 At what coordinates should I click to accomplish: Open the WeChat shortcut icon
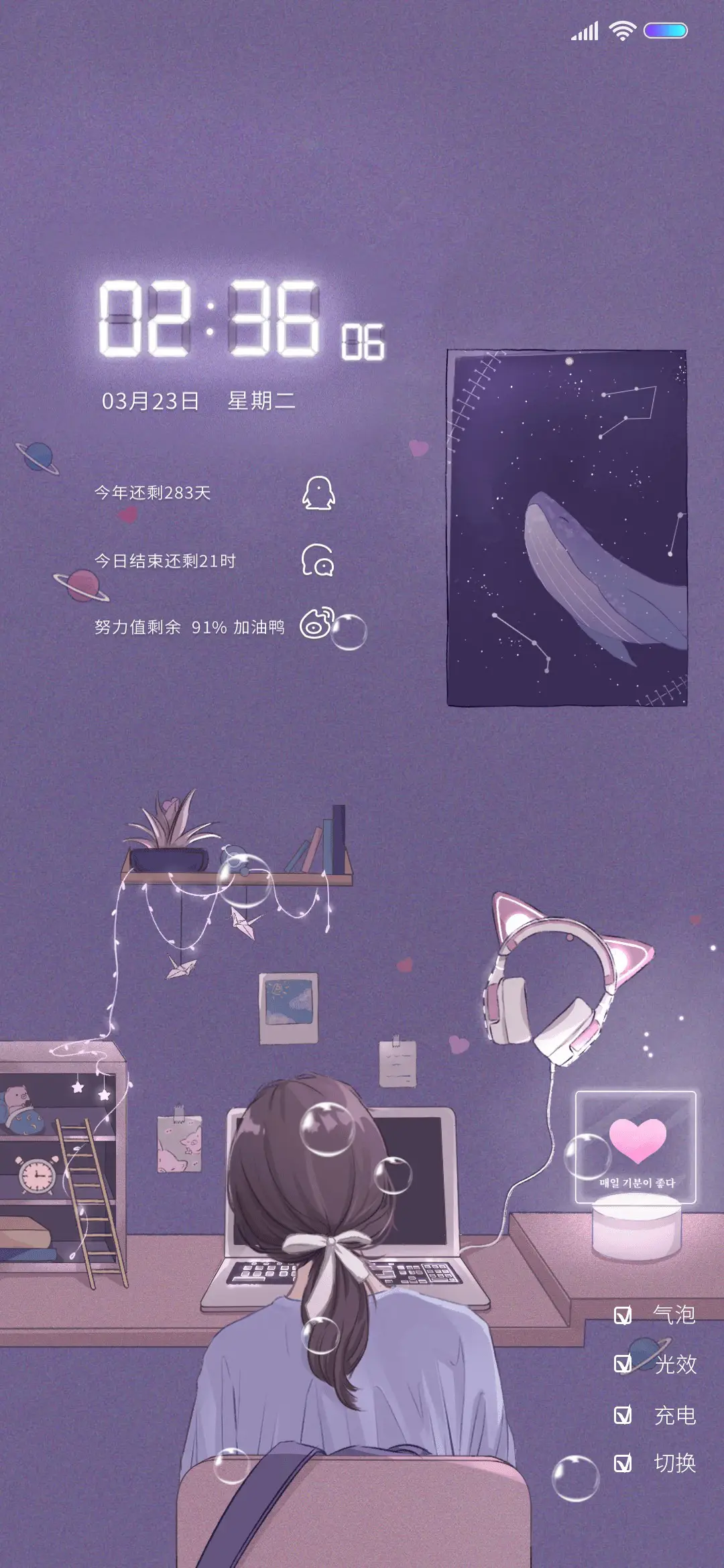[318, 561]
